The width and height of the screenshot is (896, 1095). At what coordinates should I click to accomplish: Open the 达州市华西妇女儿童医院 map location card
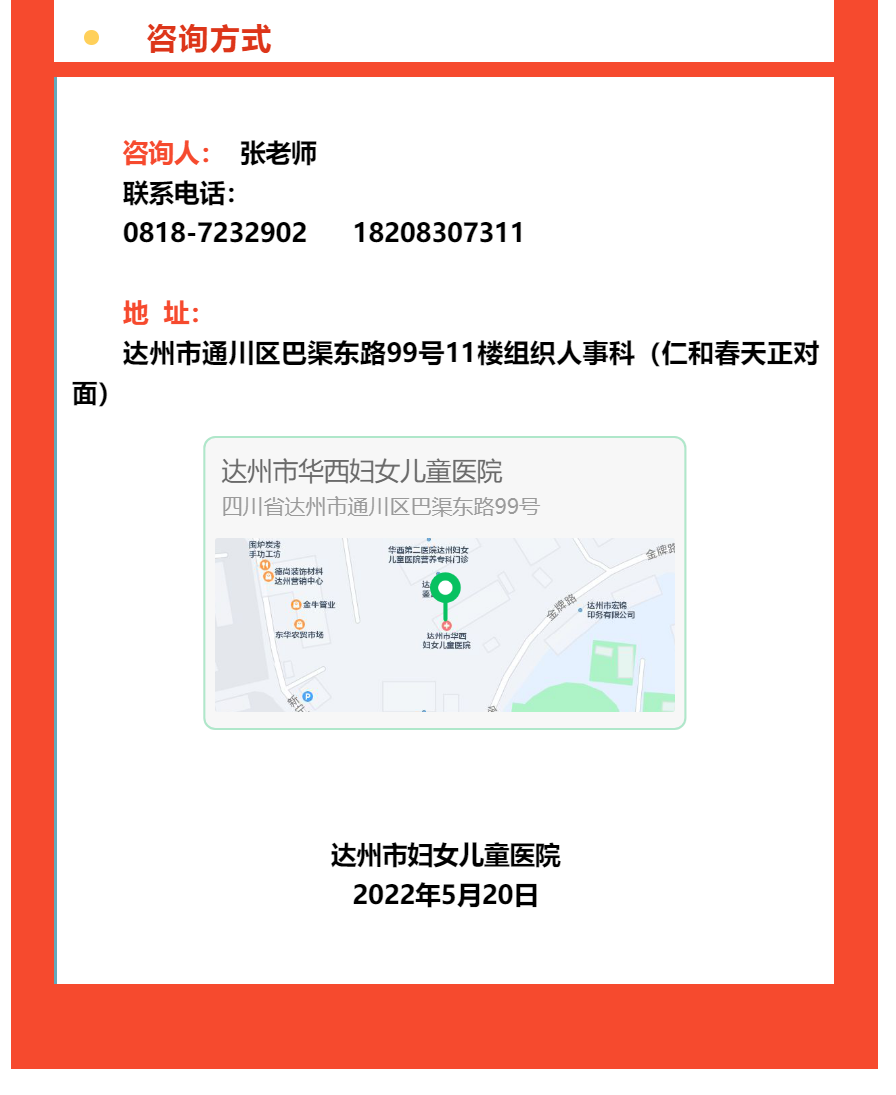tap(444, 582)
